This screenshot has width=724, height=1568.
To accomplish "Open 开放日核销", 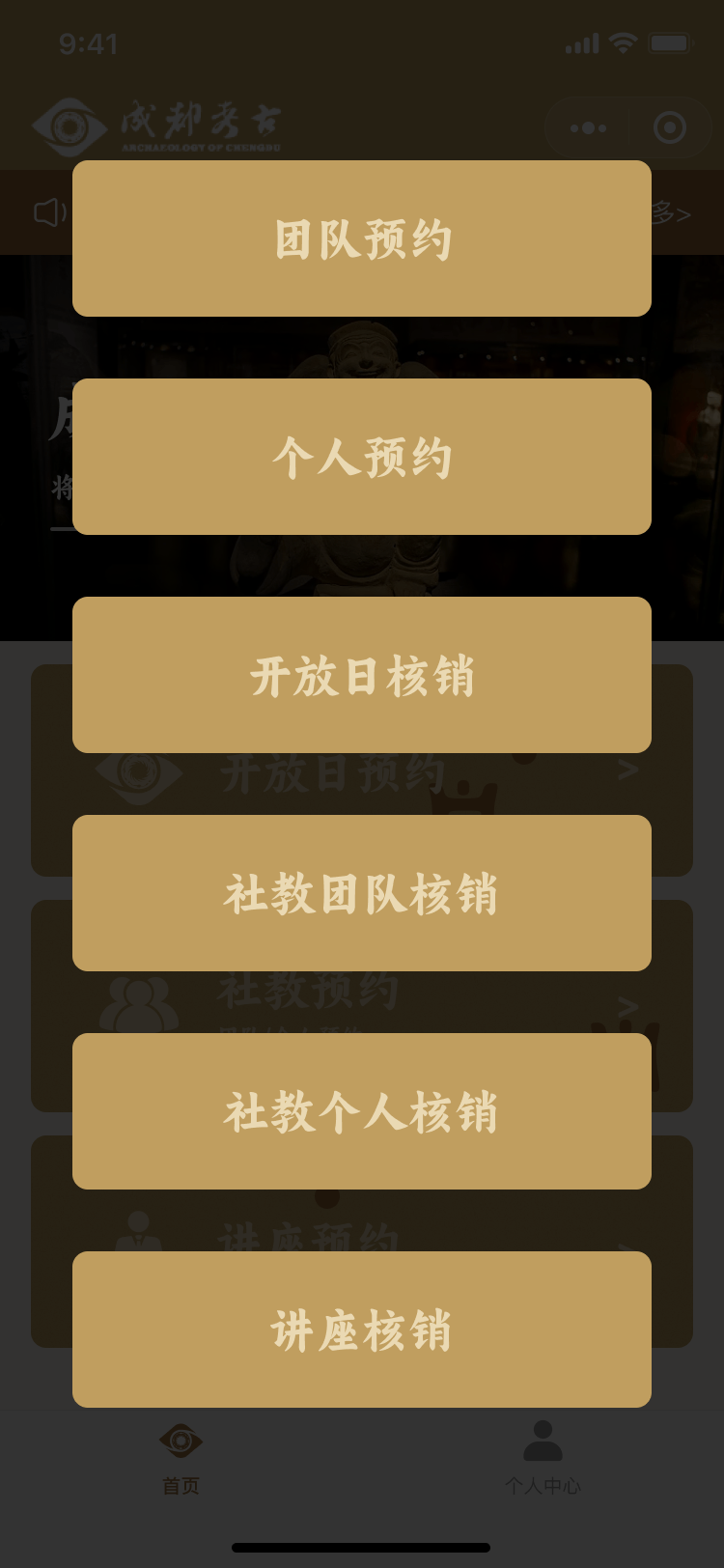I will (x=362, y=675).
